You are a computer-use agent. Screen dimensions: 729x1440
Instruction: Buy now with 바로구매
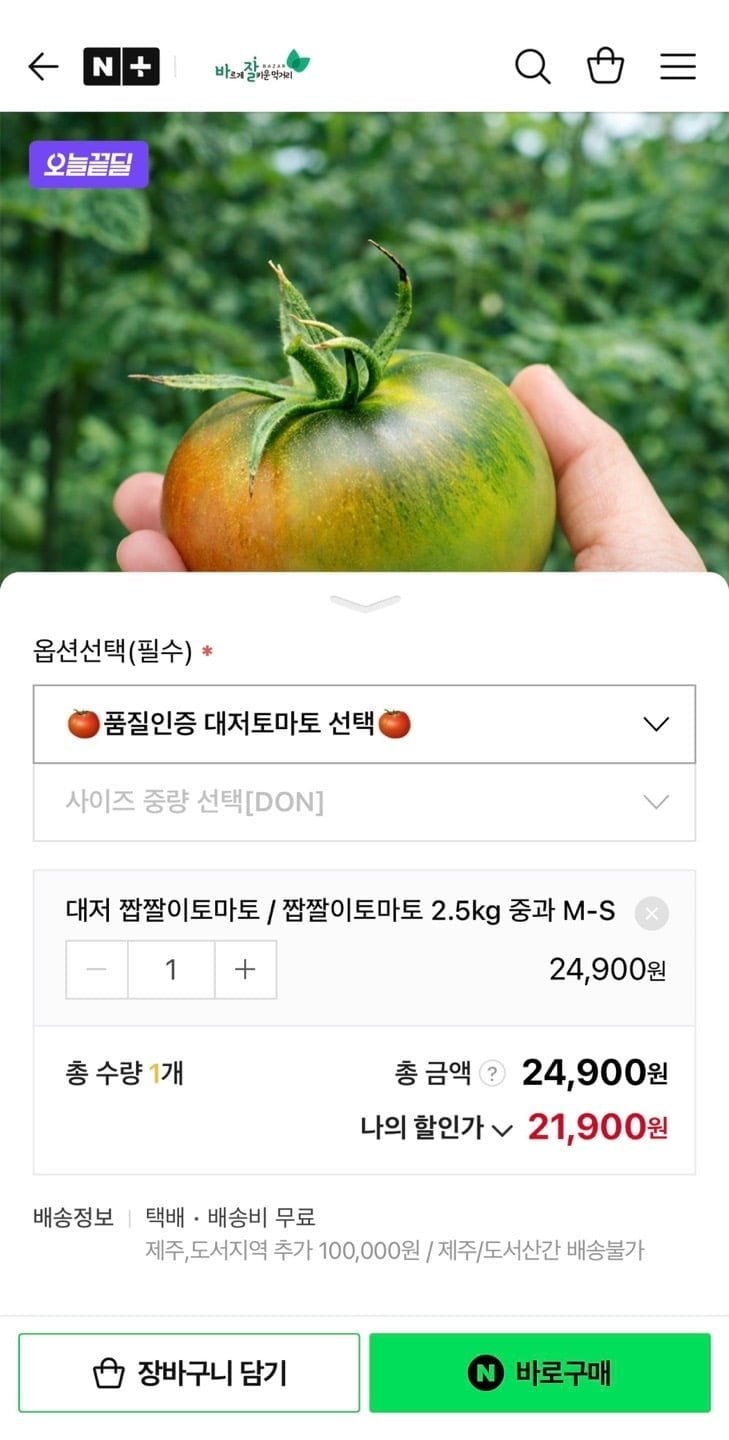tap(540, 1374)
